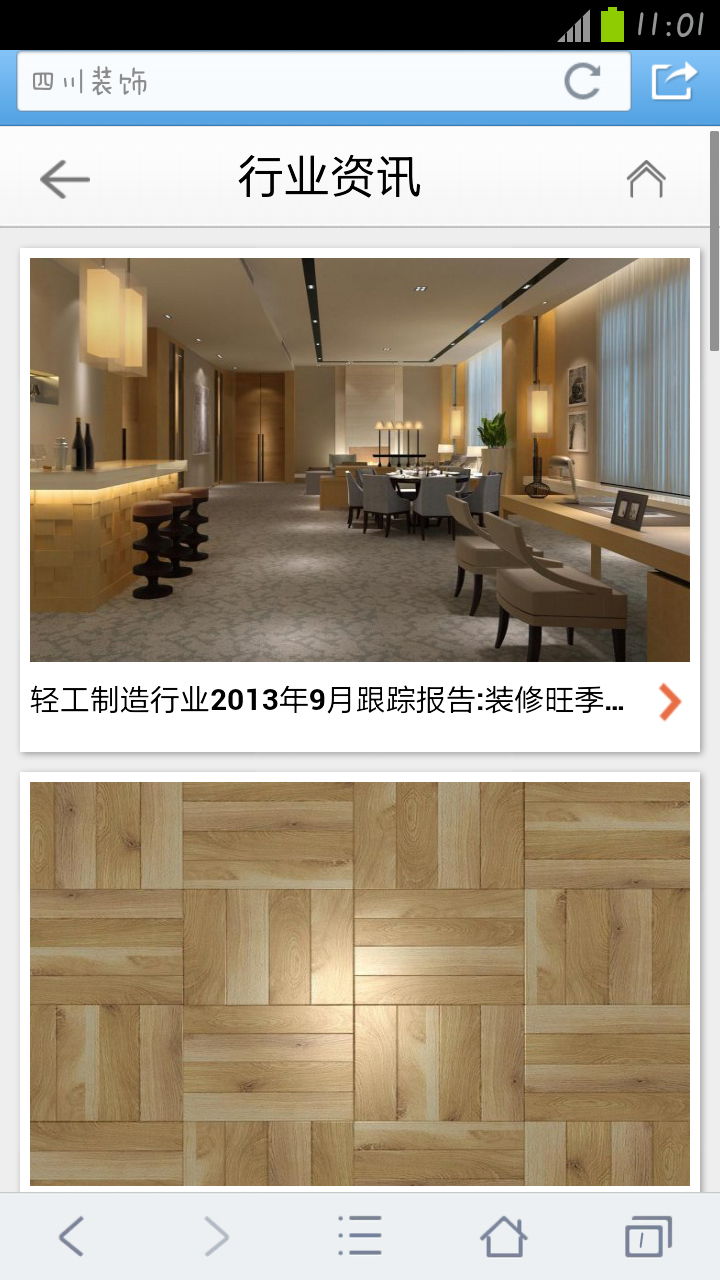
Task: Go forward with the browser's bottom forward arrow
Action: (x=216, y=1236)
